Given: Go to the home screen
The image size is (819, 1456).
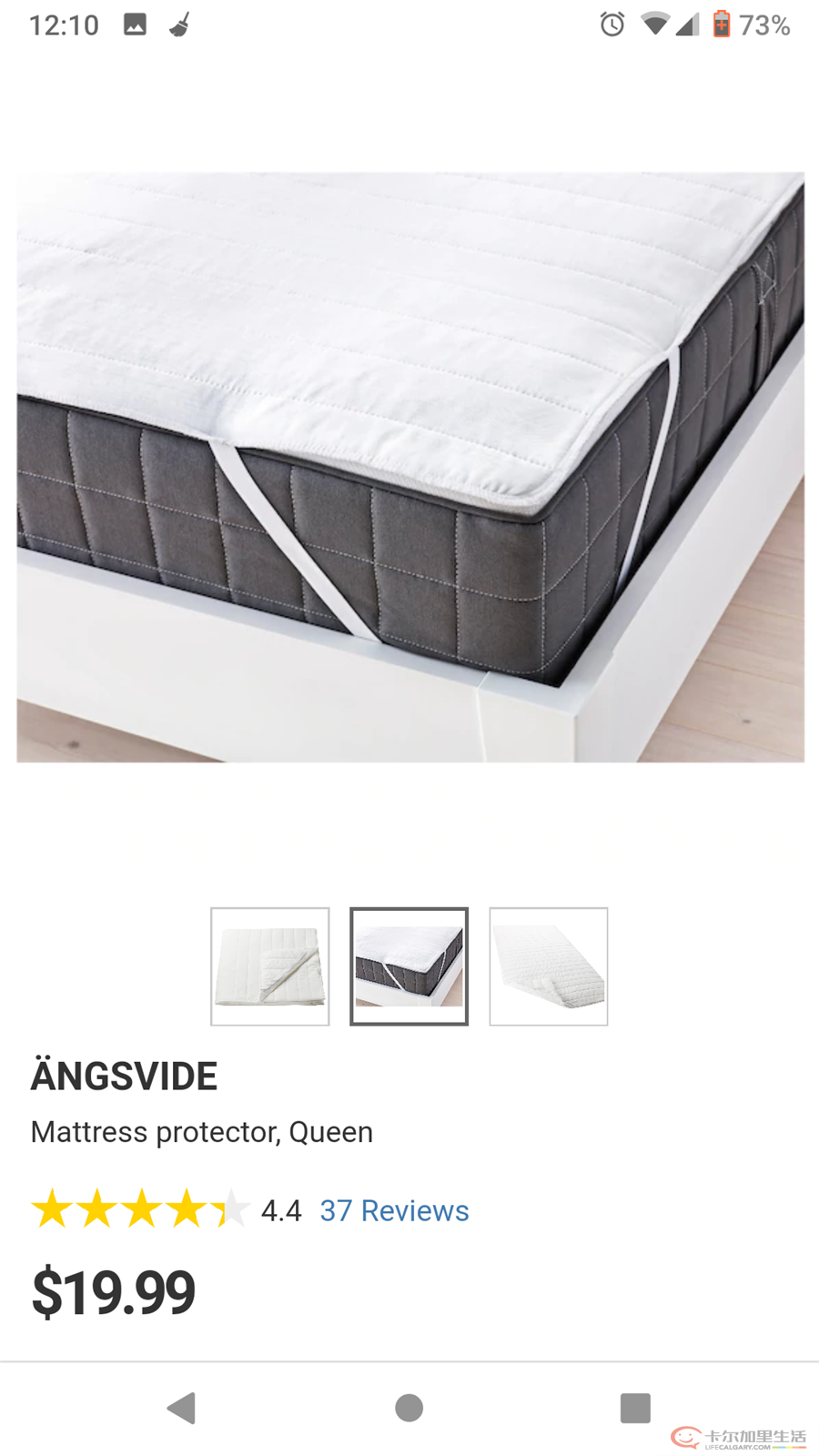Looking at the screenshot, I should [409, 1408].
